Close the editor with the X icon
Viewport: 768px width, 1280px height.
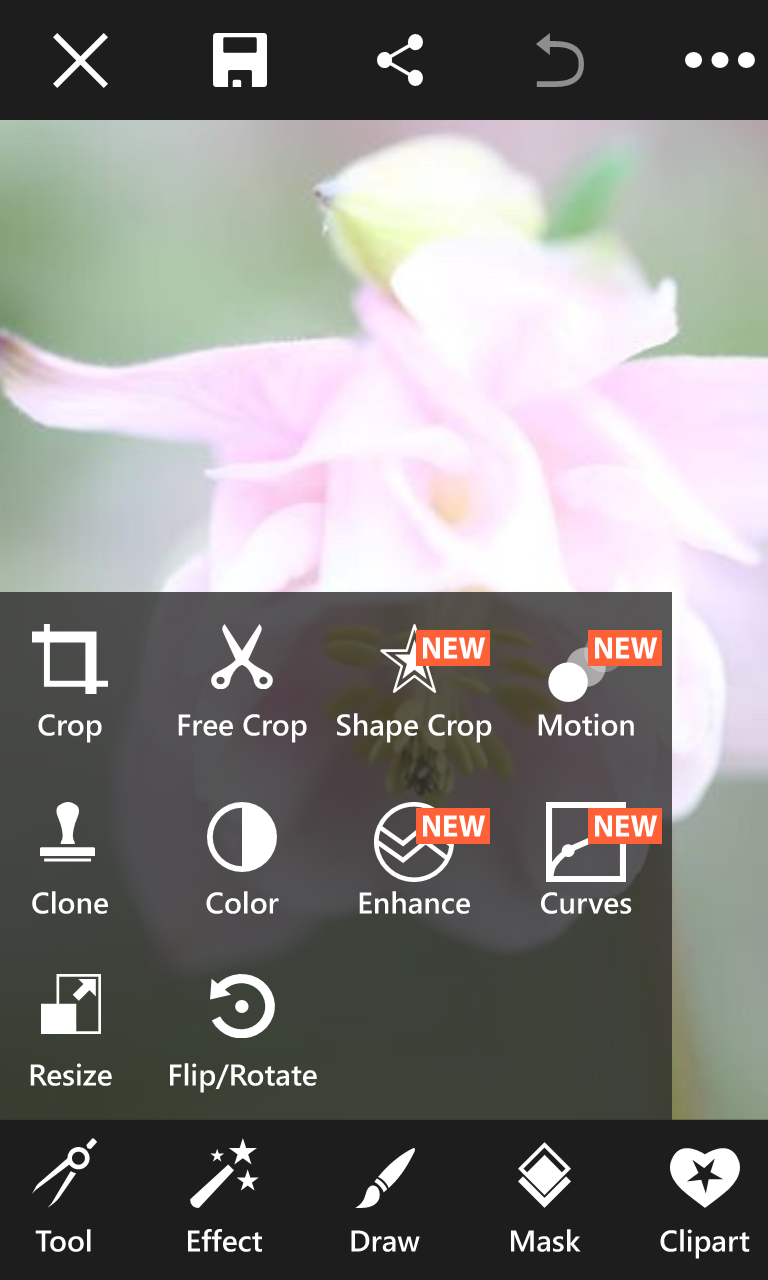click(80, 60)
